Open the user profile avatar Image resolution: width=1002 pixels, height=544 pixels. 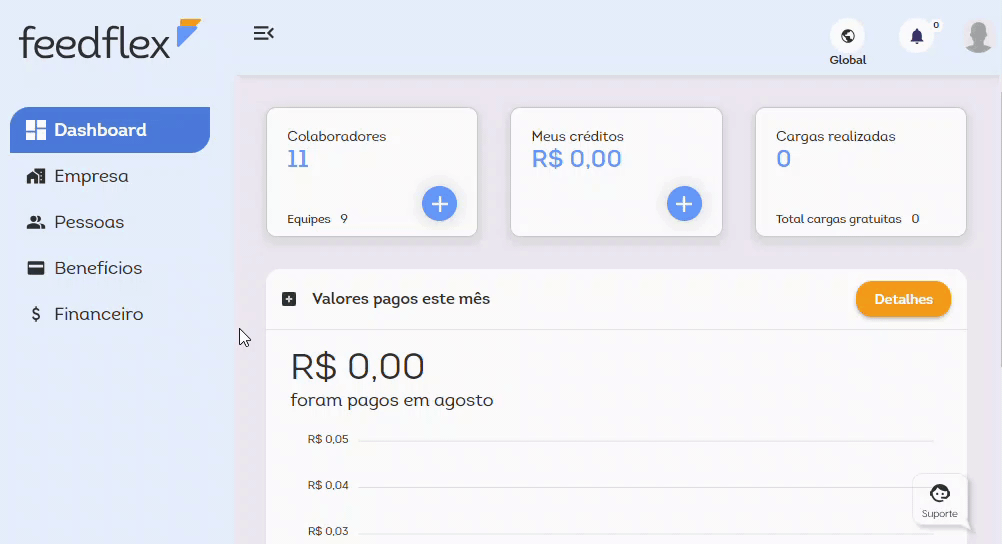click(978, 37)
